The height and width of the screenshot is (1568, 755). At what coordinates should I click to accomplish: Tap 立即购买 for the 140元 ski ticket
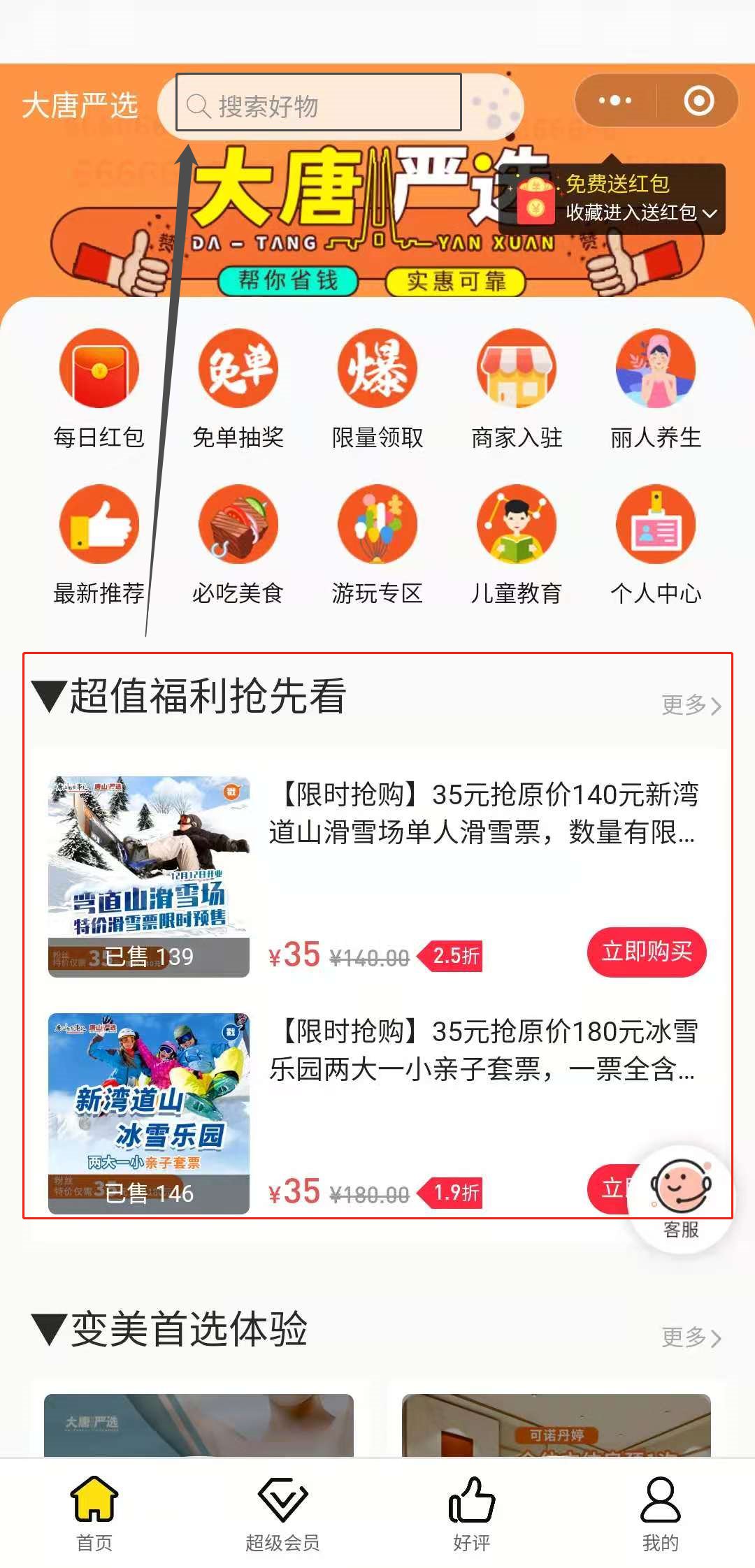tap(647, 952)
